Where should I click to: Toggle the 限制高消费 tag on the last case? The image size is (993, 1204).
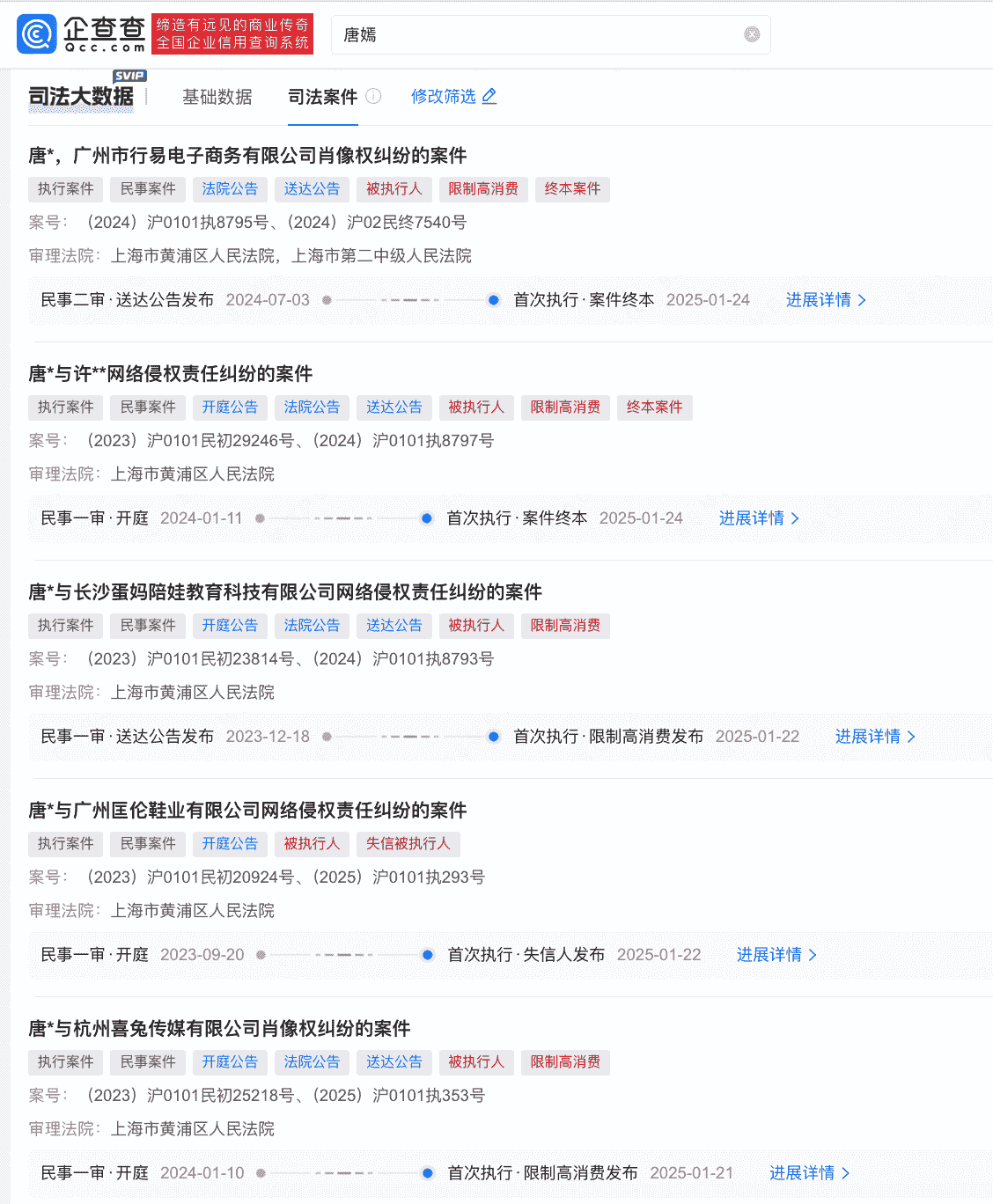565,1062
